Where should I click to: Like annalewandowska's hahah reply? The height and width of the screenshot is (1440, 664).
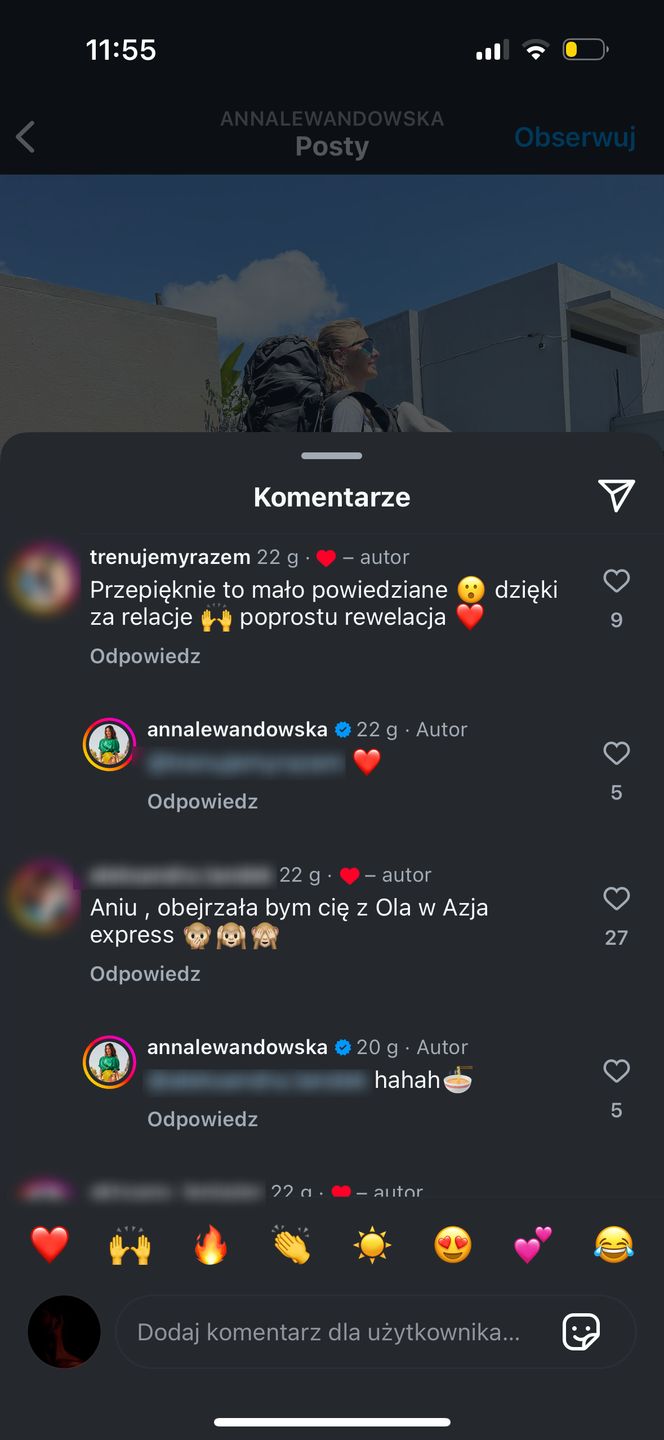[x=616, y=1072]
